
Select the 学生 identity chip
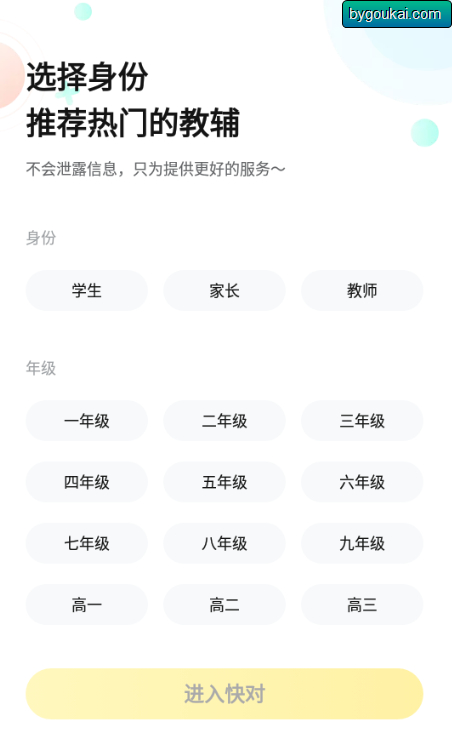[87, 290]
